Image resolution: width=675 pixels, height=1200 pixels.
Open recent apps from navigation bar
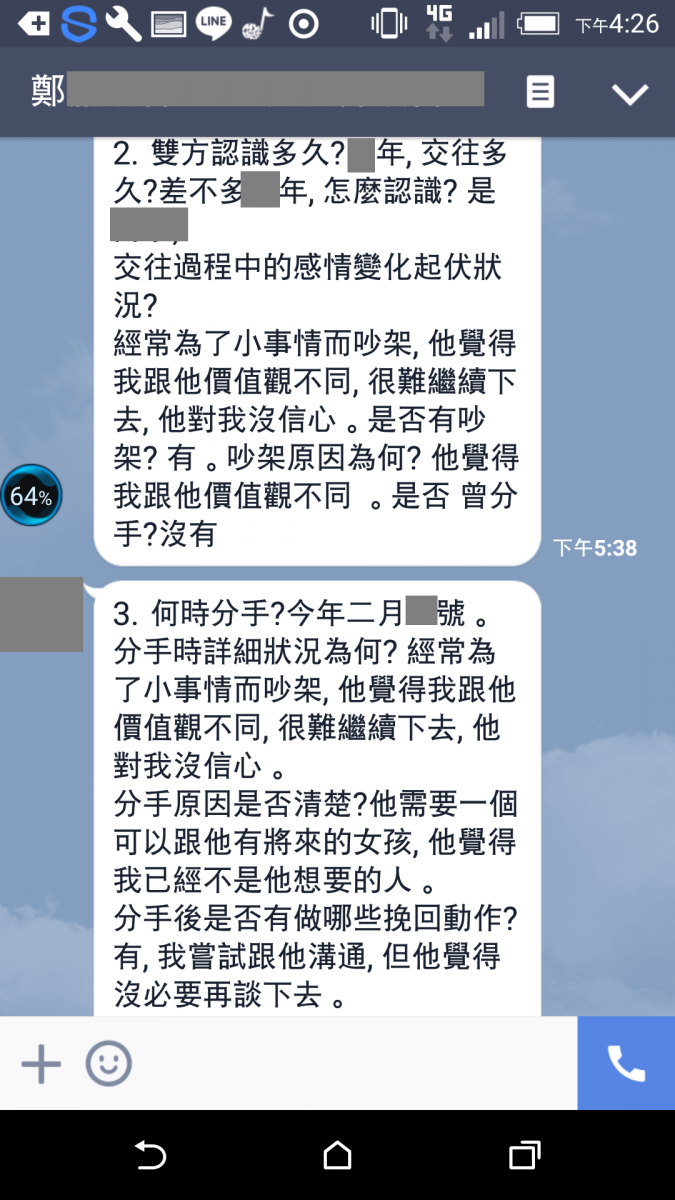coord(524,1156)
